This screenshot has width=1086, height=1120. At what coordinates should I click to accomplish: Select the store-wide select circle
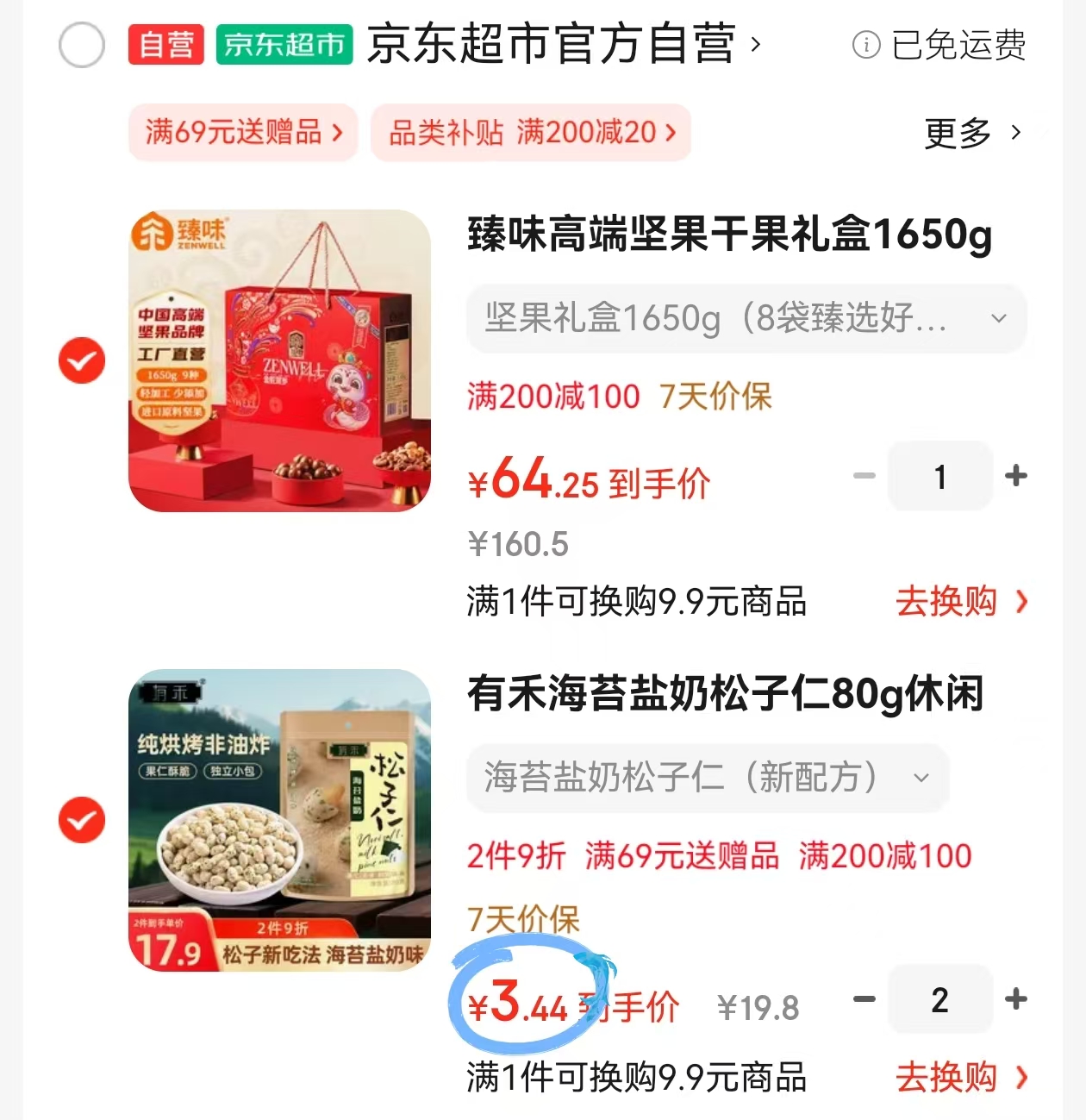82,45
